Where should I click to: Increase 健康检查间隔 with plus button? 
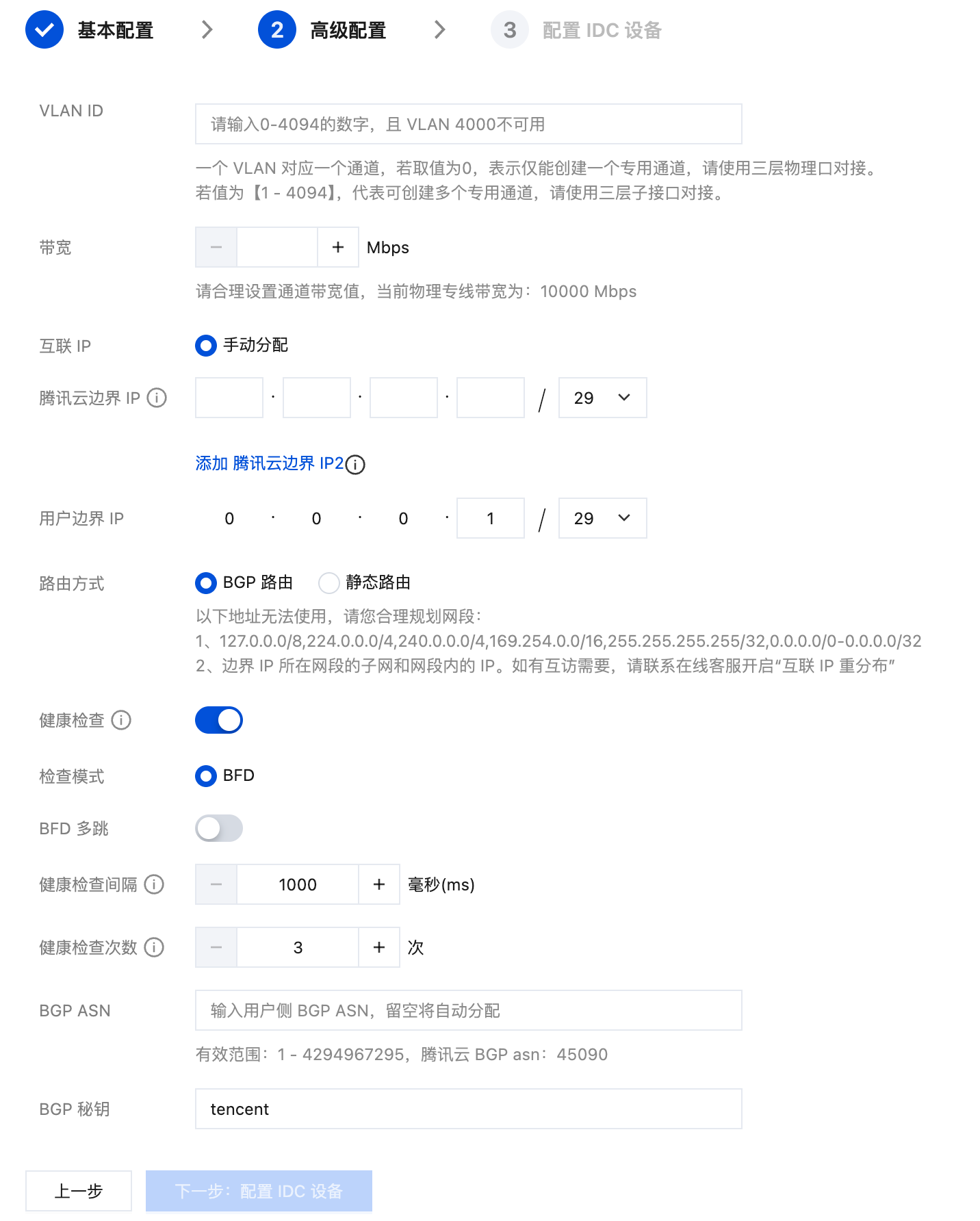point(379,884)
